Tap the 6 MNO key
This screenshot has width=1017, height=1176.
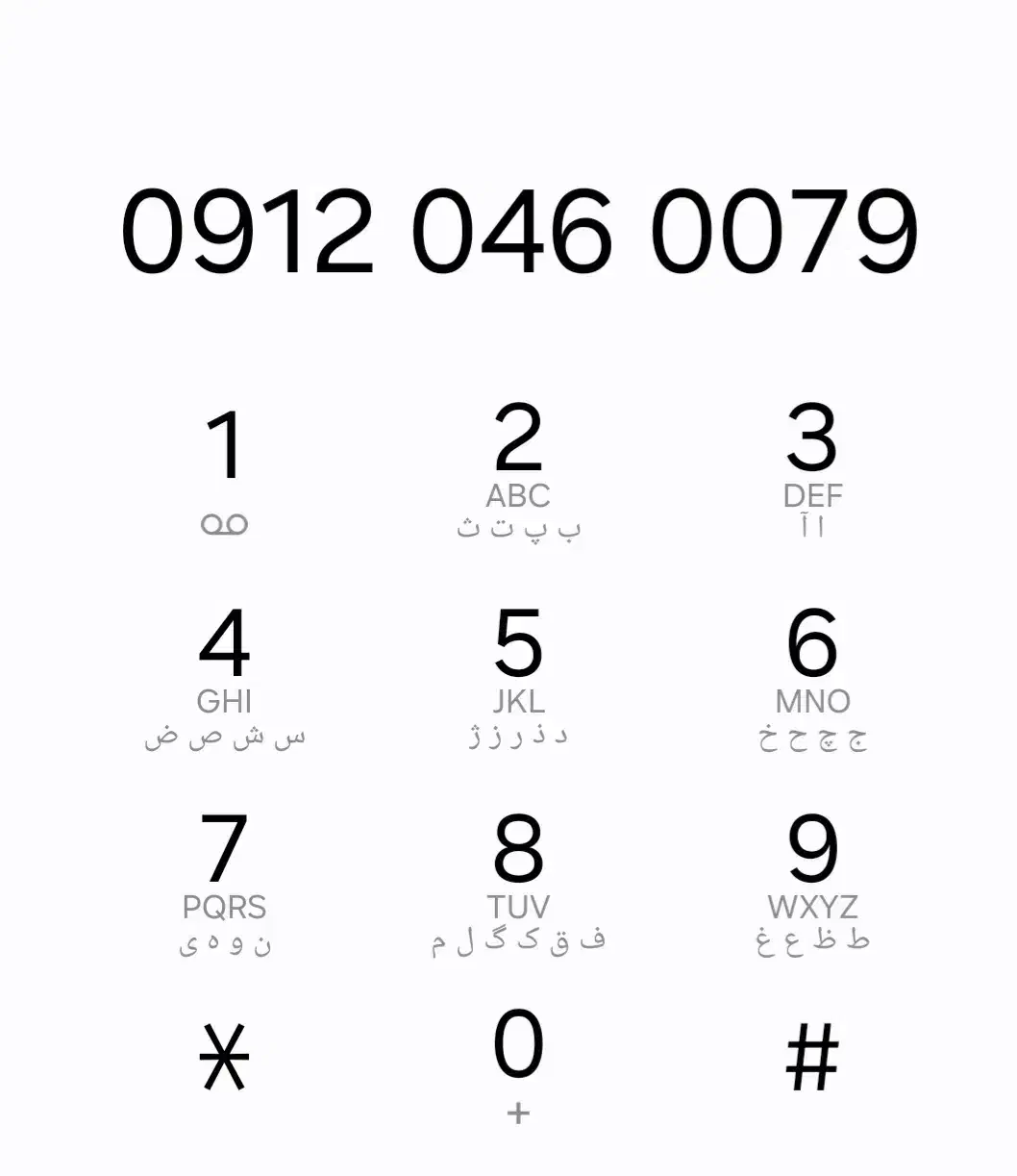(x=812, y=673)
